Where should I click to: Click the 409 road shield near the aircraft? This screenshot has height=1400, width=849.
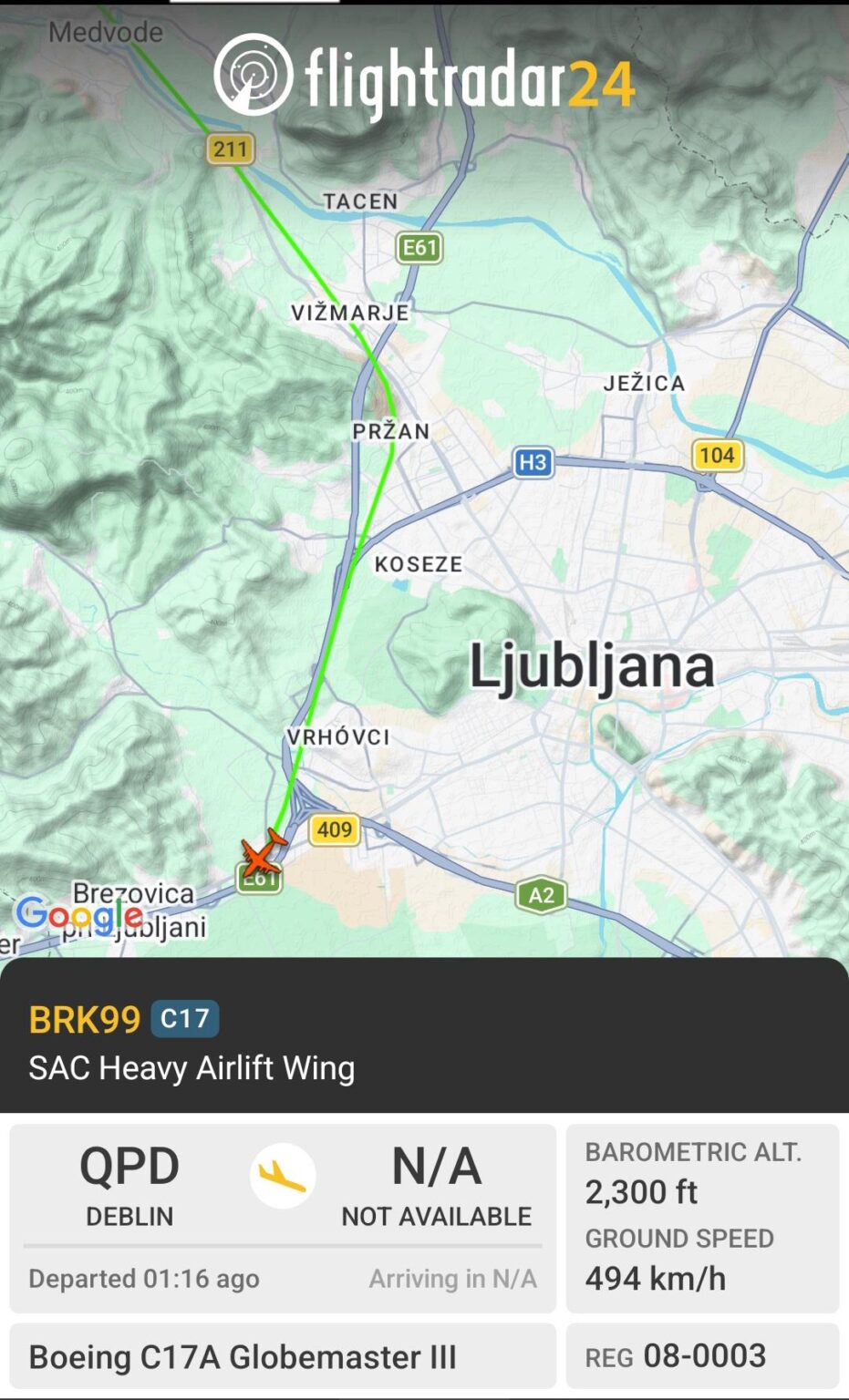(x=335, y=830)
